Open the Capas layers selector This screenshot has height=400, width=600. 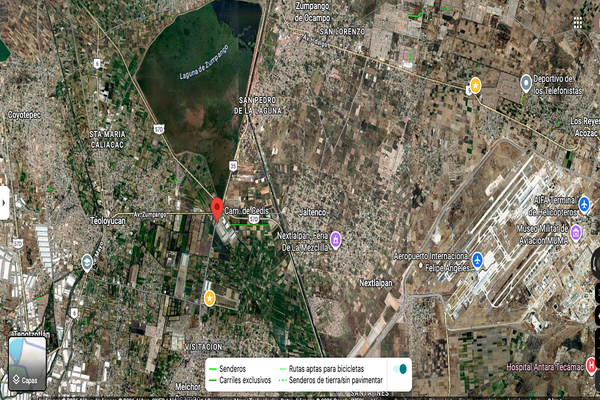27,363
